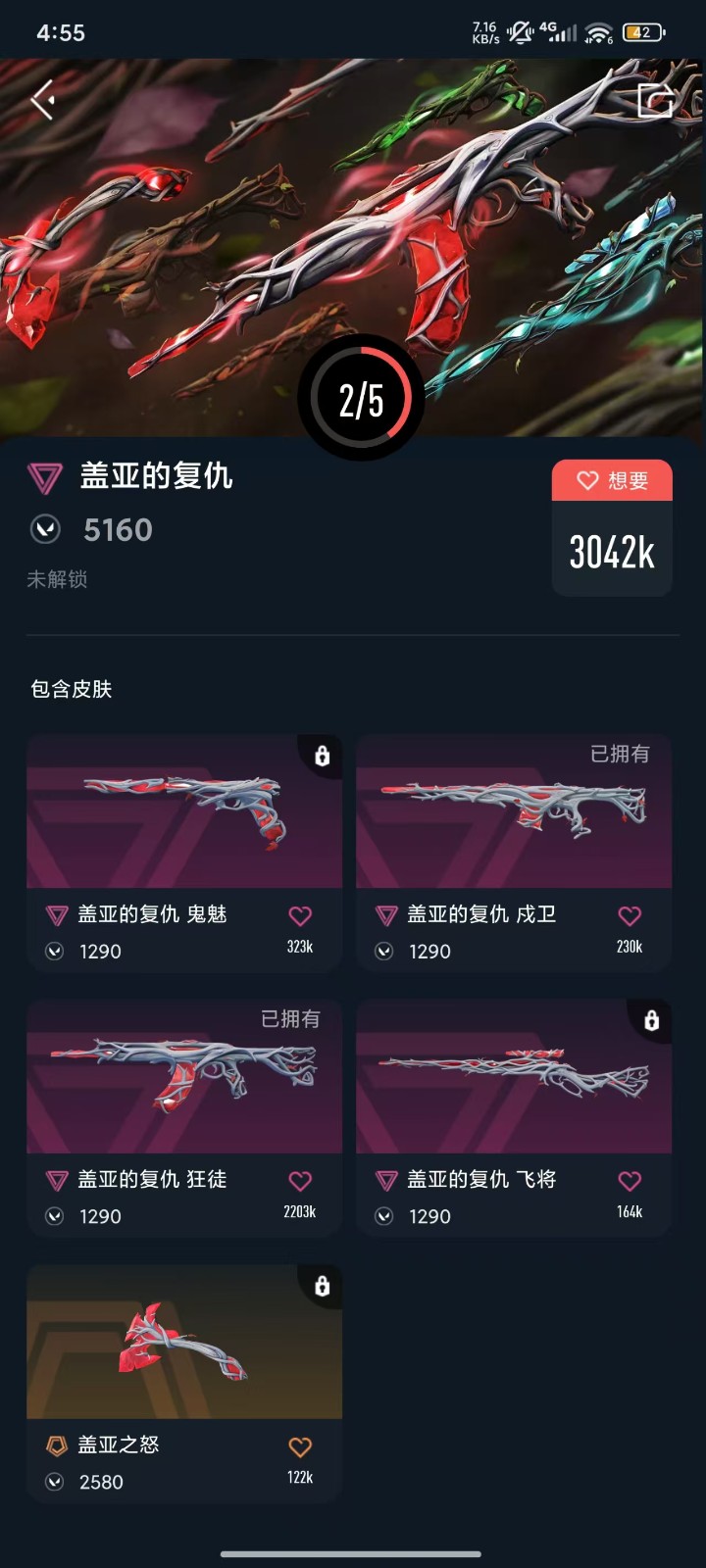Like the 盖亚之怒 skin

[300, 1446]
